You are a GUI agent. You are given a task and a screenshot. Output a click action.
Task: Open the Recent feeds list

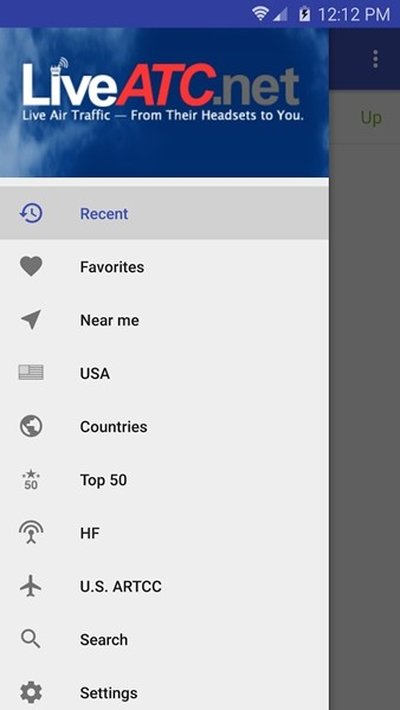pos(164,213)
